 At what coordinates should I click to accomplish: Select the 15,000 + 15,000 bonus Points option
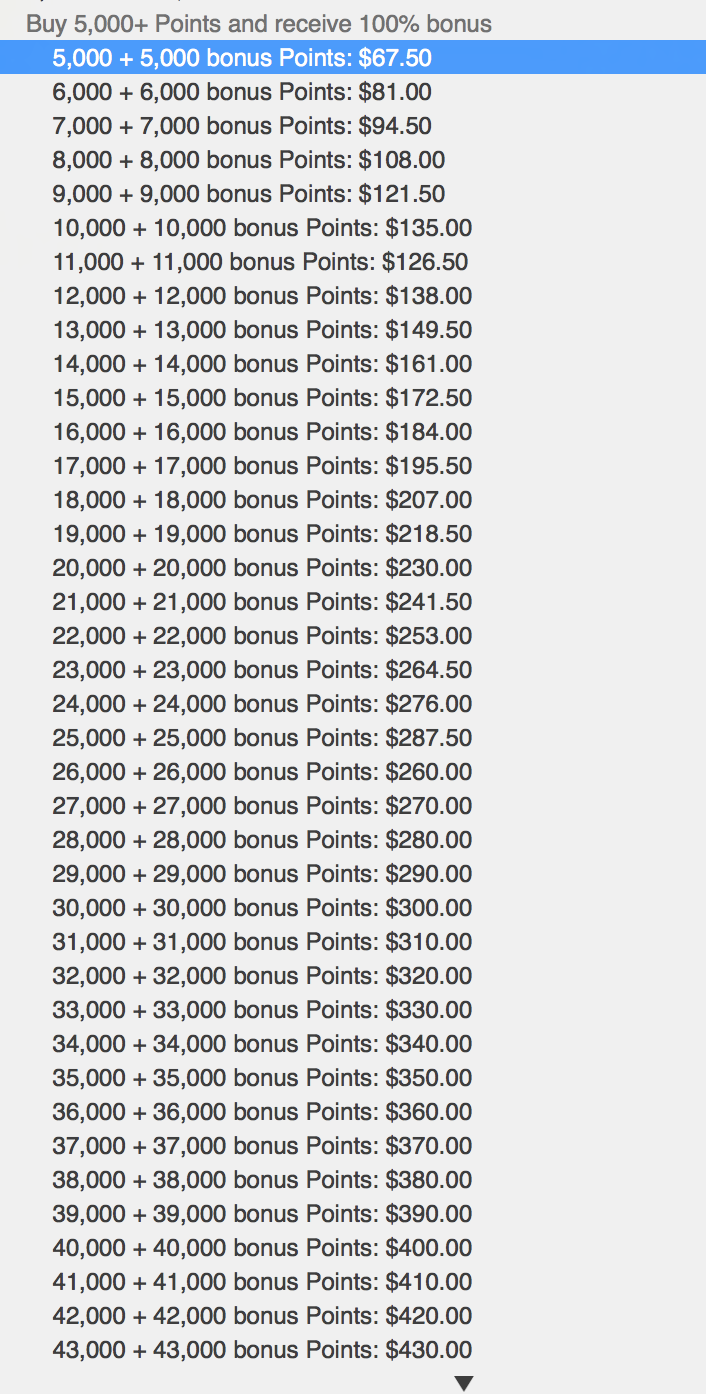coord(353,398)
